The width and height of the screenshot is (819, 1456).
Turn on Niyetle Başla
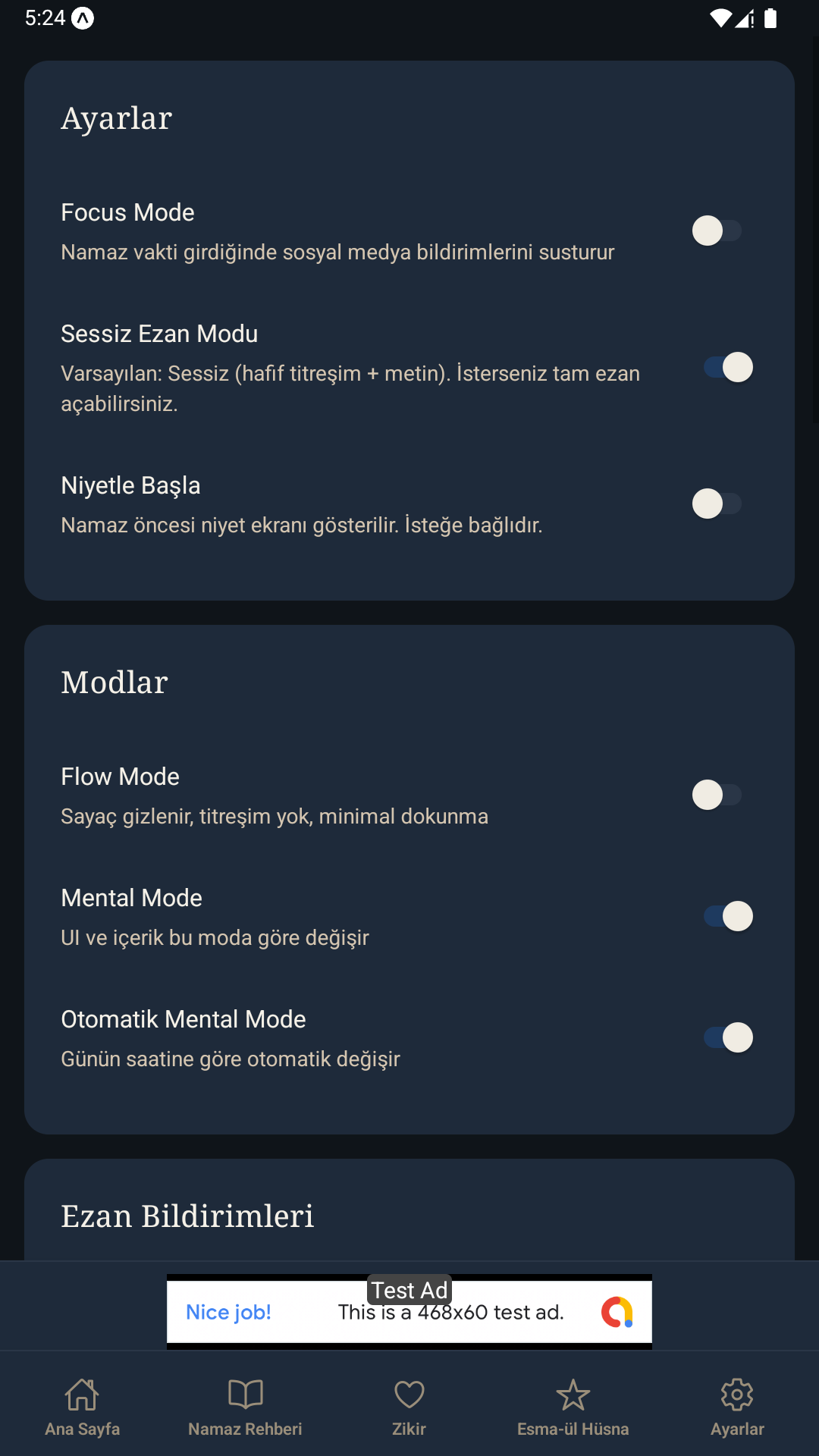717,503
